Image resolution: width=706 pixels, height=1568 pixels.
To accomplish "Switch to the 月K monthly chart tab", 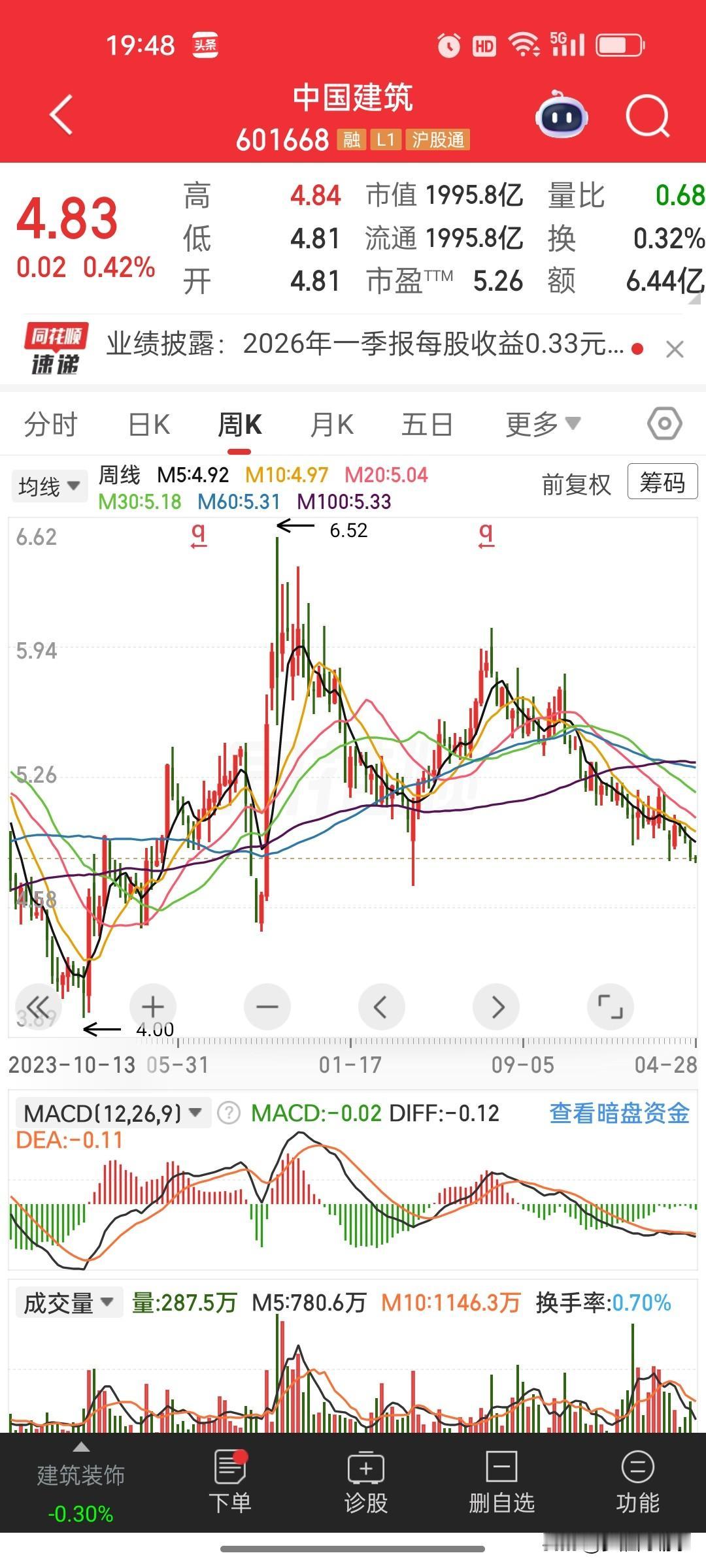I will [332, 423].
